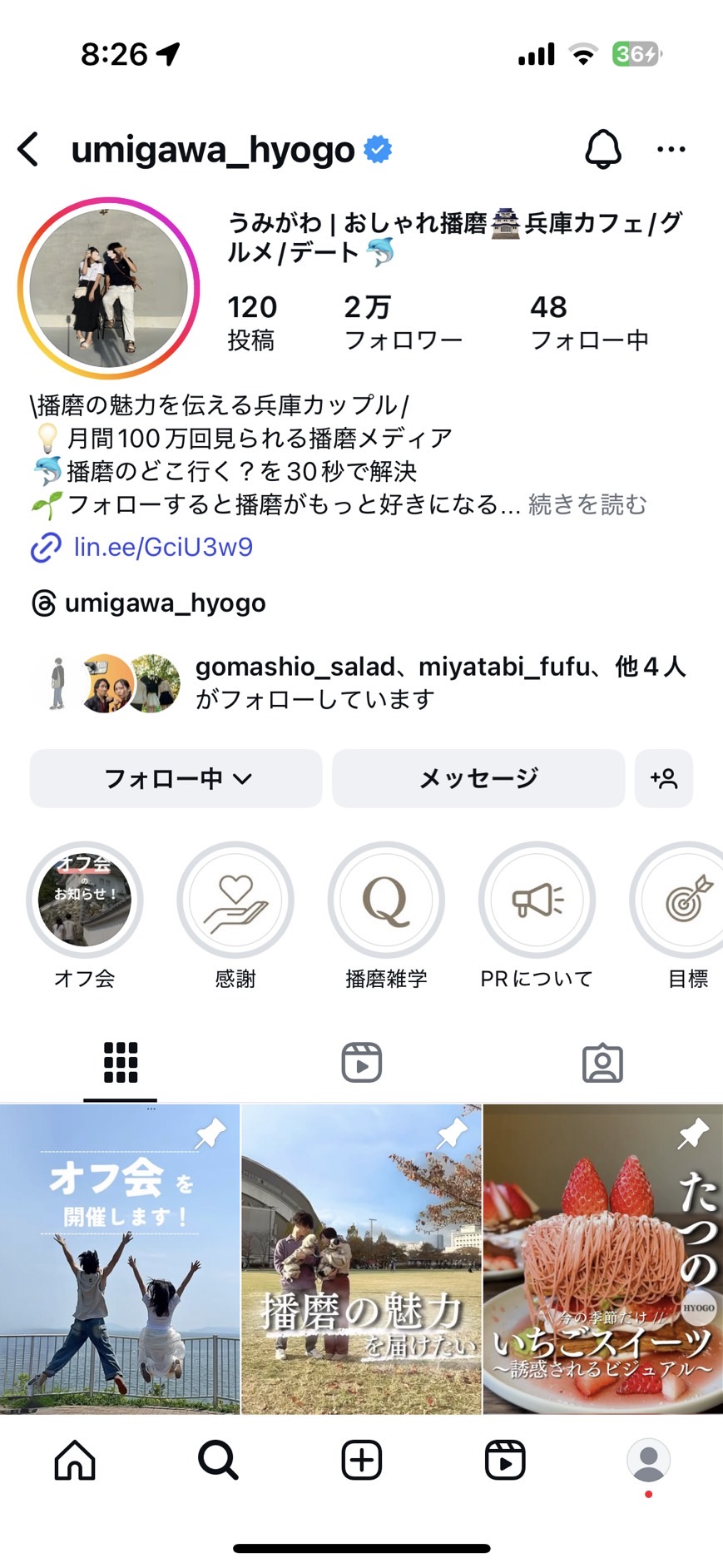The width and height of the screenshot is (723, 1568).
Task: Open the three-dot overflow menu
Action: (x=671, y=150)
